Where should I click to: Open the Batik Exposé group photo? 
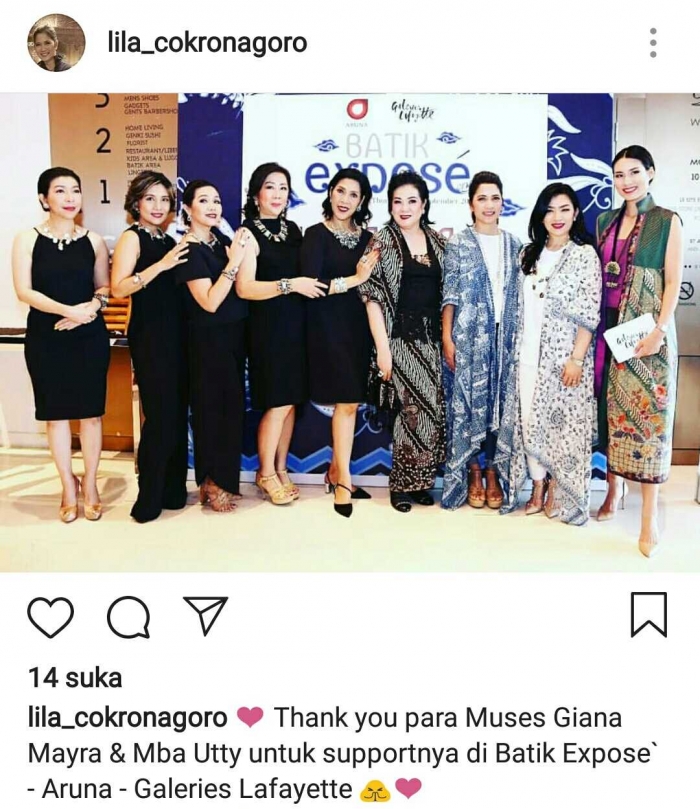(350, 330)
